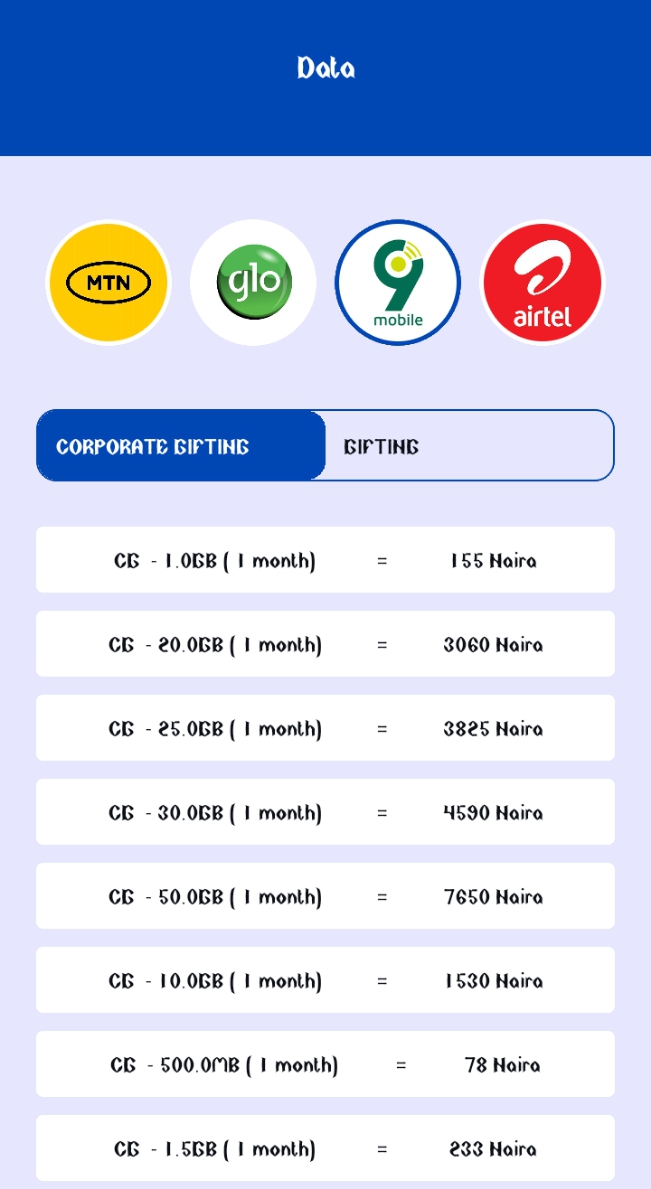This screenshot has height=1189, width=651.
Task: Select the CG 20.0GB plan
Action: 325,644
